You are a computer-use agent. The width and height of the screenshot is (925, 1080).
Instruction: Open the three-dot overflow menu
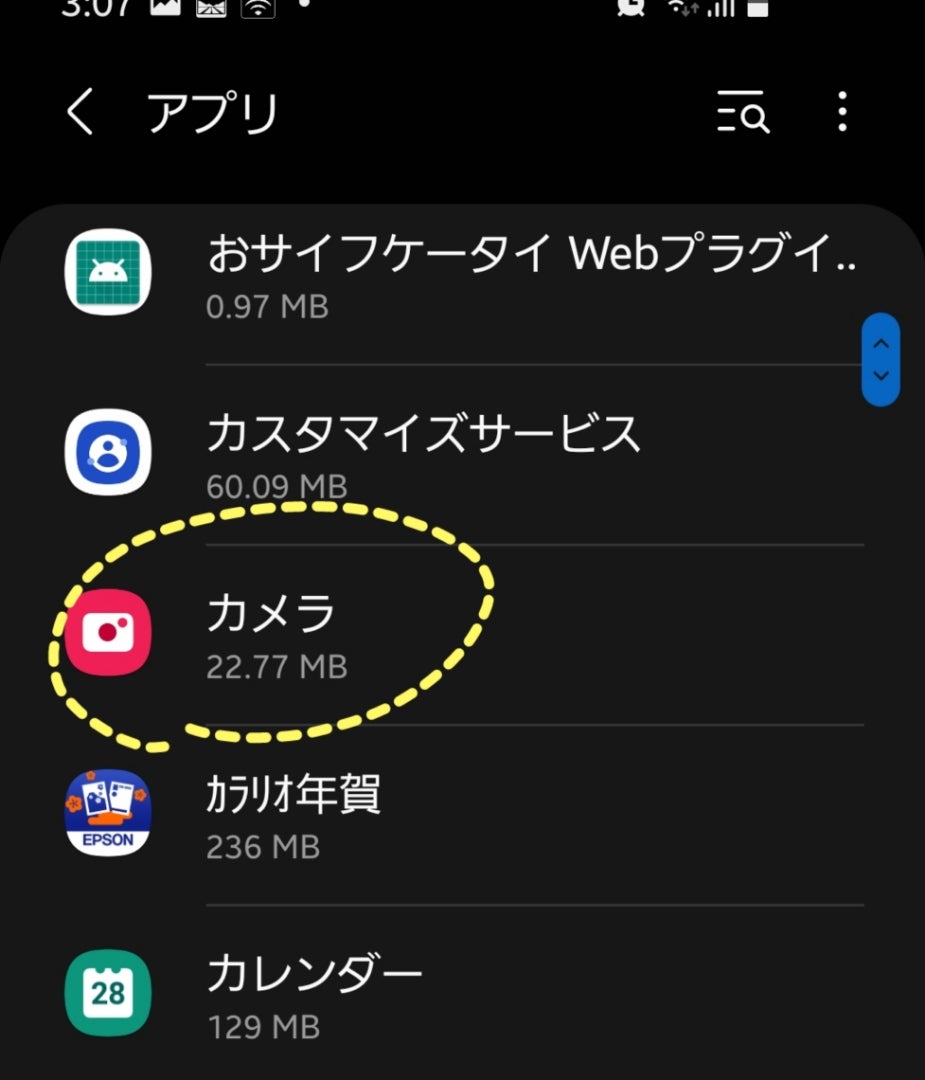[x=842, y=112]
